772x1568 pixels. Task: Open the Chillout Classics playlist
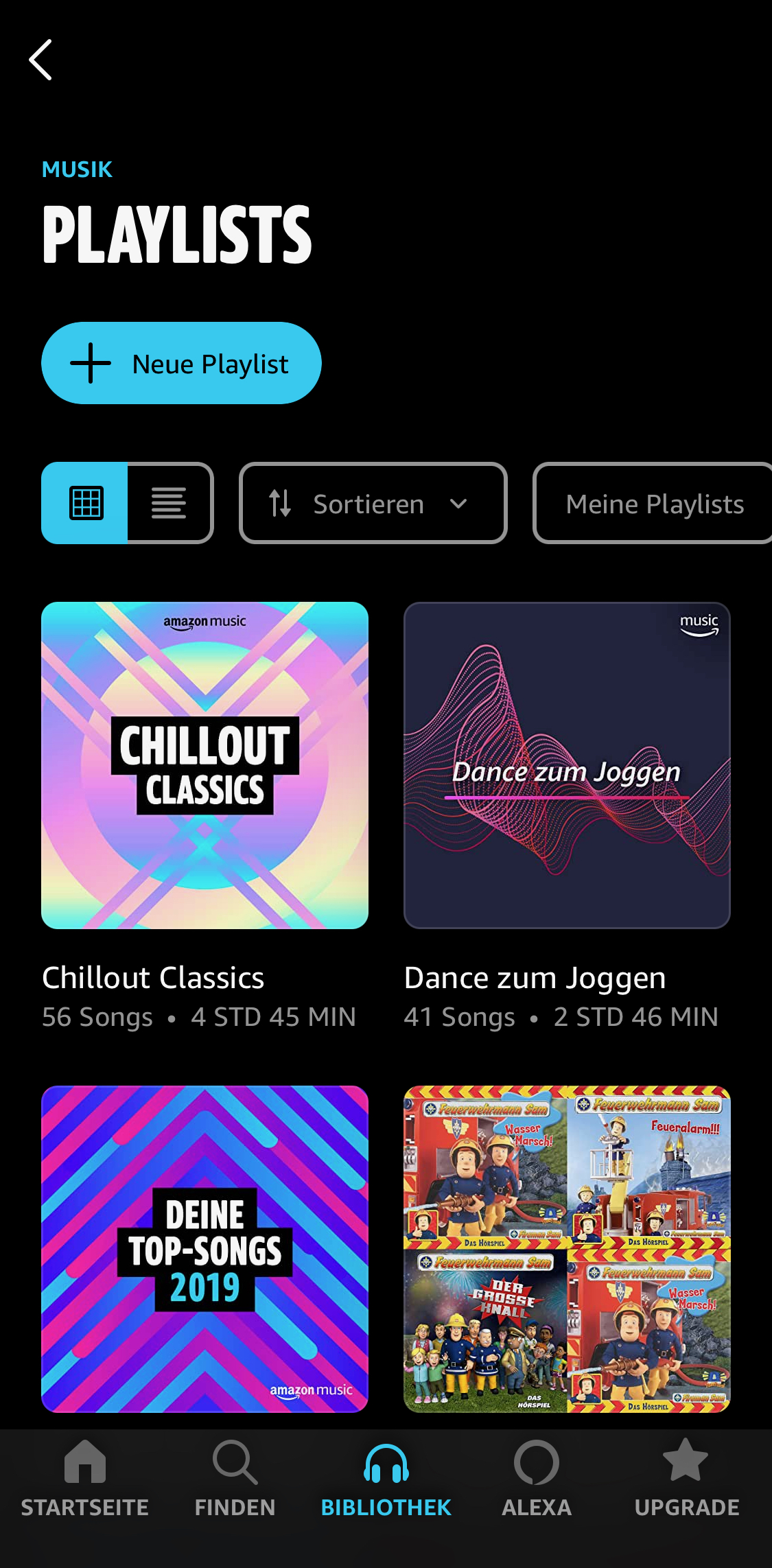click(x=204, y=765)
